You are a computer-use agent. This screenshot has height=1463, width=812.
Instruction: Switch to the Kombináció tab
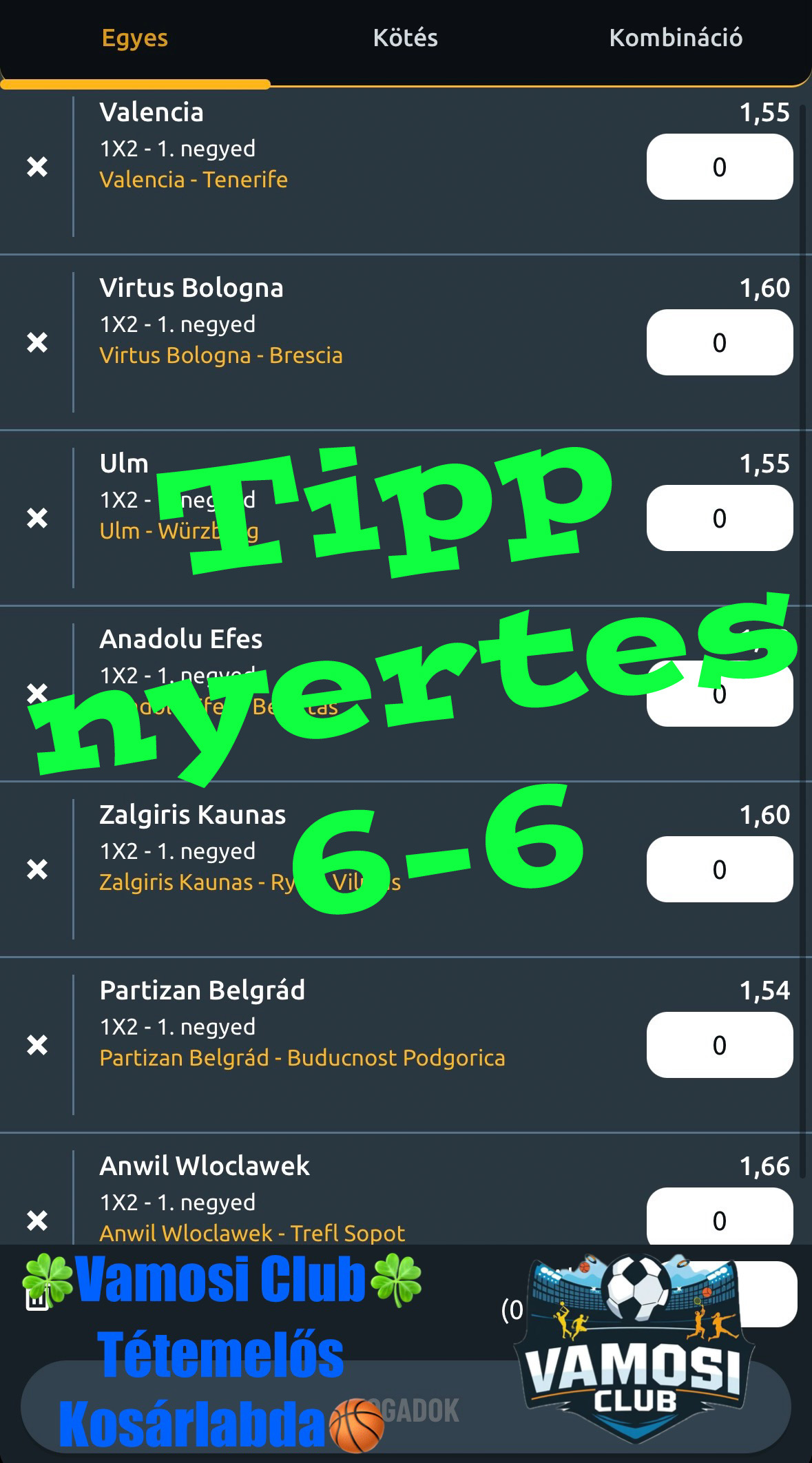pyautogui.click(x=676, y=38)
